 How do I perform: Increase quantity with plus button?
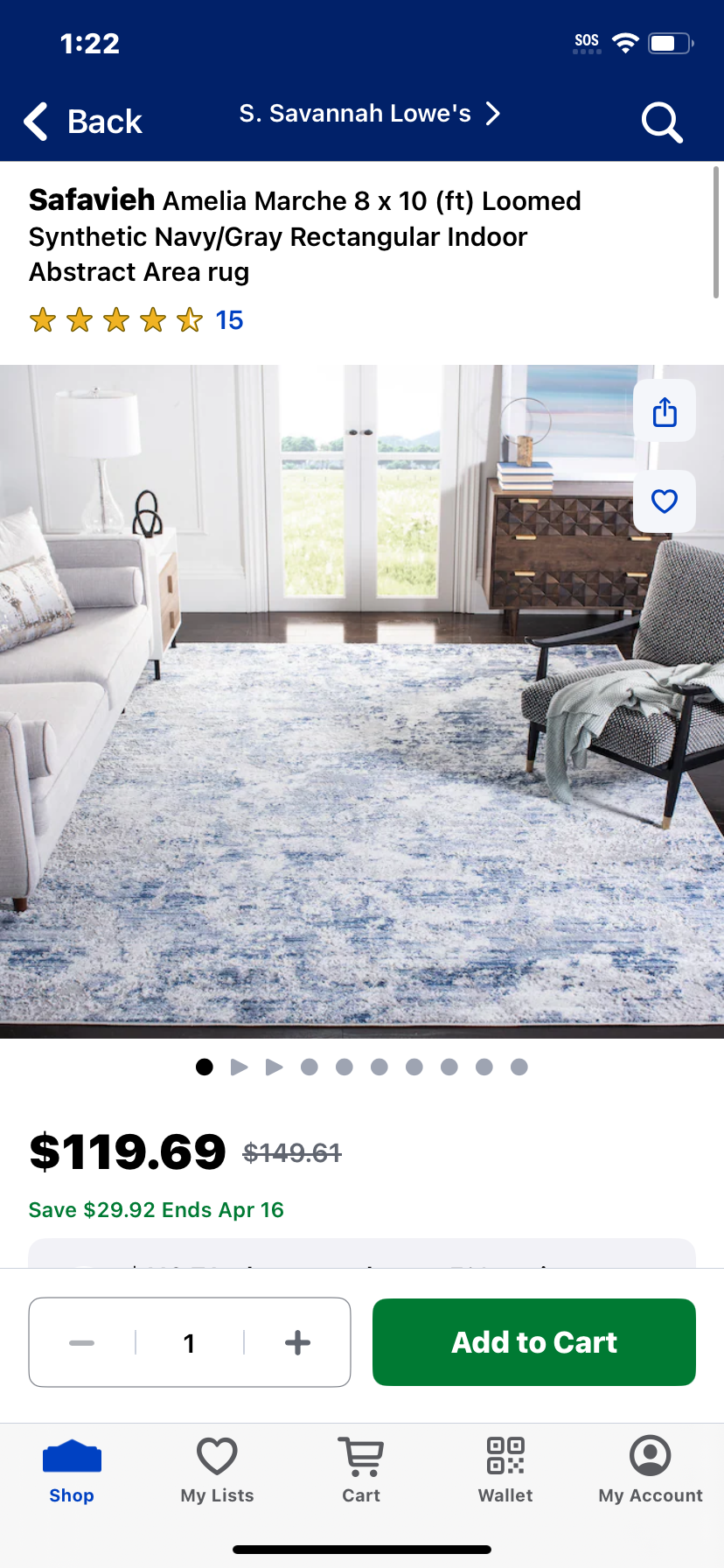(297, 1342)
